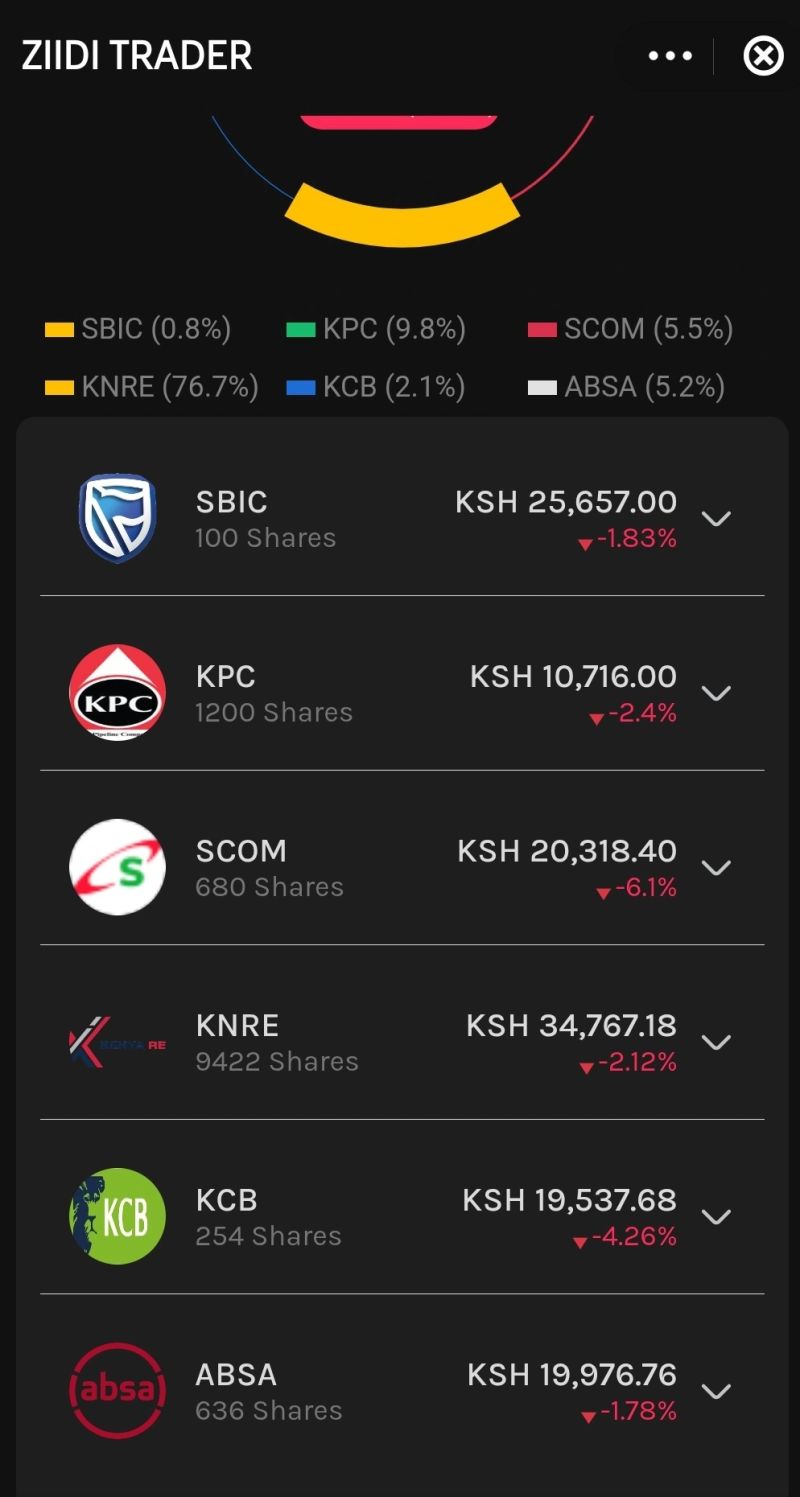Expand the KPC holding row
This screenshot has width=800, height=1497.
tap(717, 694)
